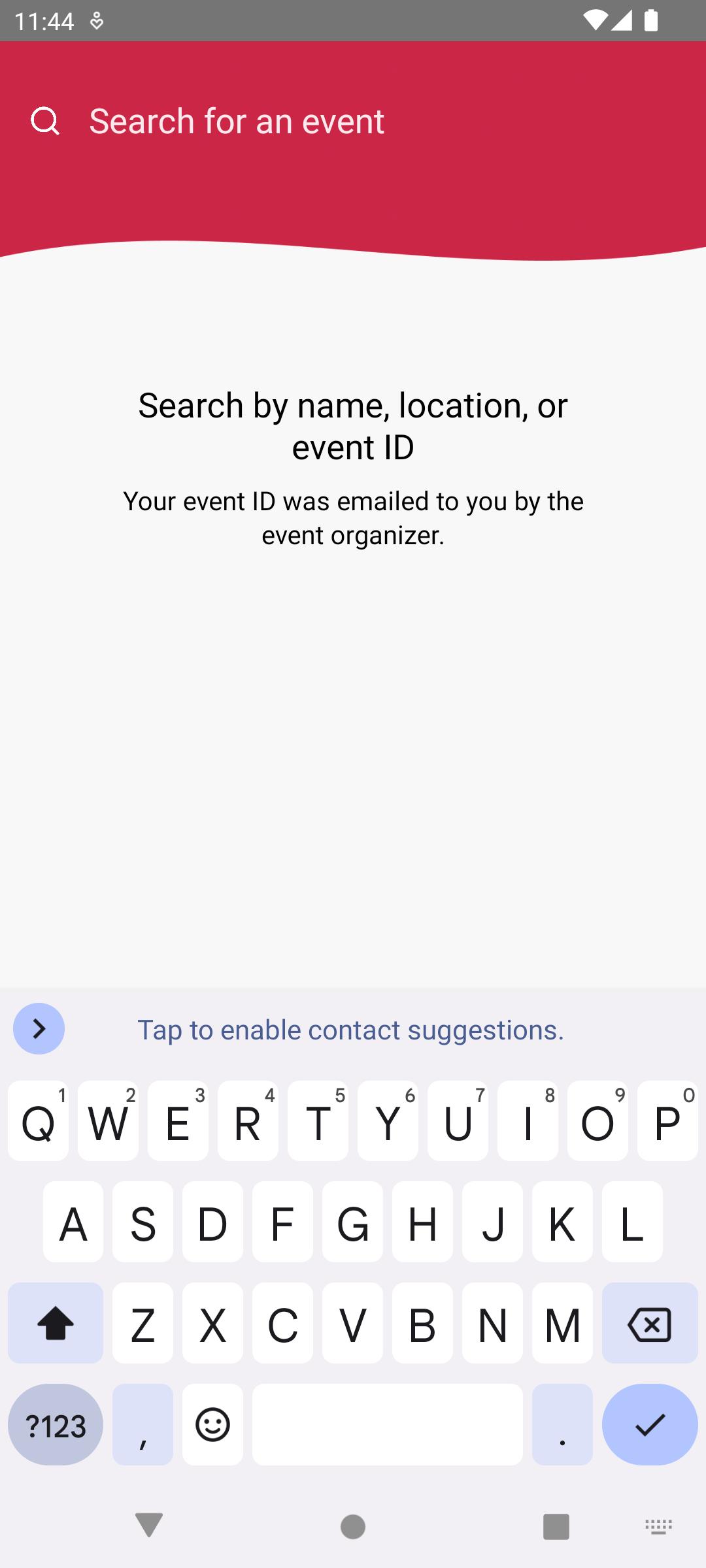Confirm with the keyboard checkmark key
Screen dimensions: 706x1568
[x=649, y=1425]
